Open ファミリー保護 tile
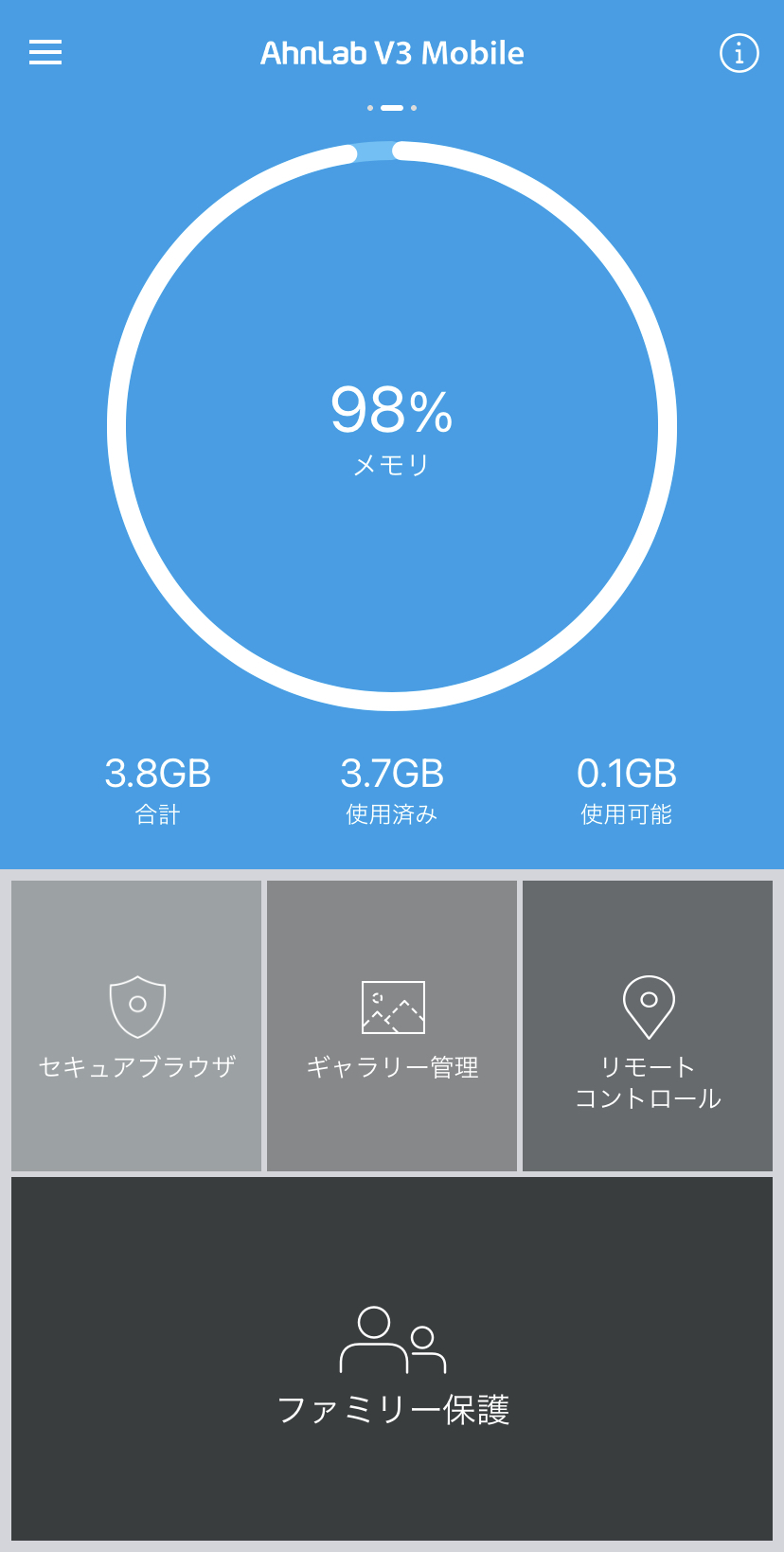Viewport: 784px width, 1552px height. pyautogui.click(x=392, y=1359)
